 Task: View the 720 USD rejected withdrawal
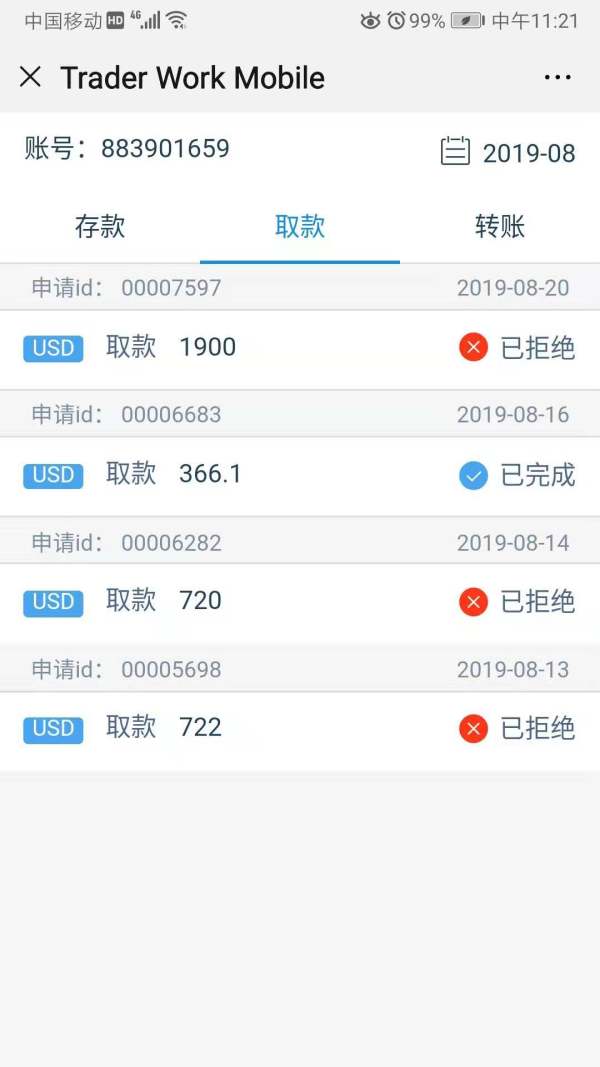[300, 601]
